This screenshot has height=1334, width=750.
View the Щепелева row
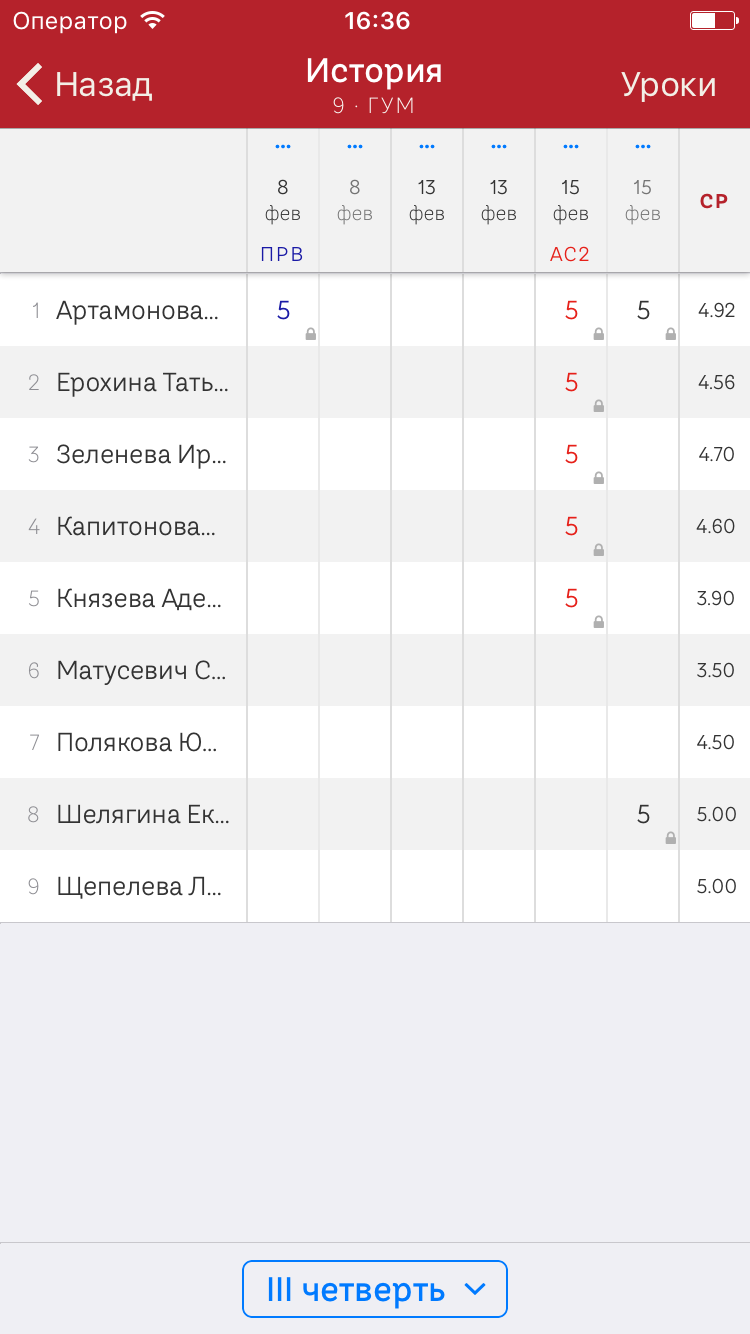tap(137, 886)
